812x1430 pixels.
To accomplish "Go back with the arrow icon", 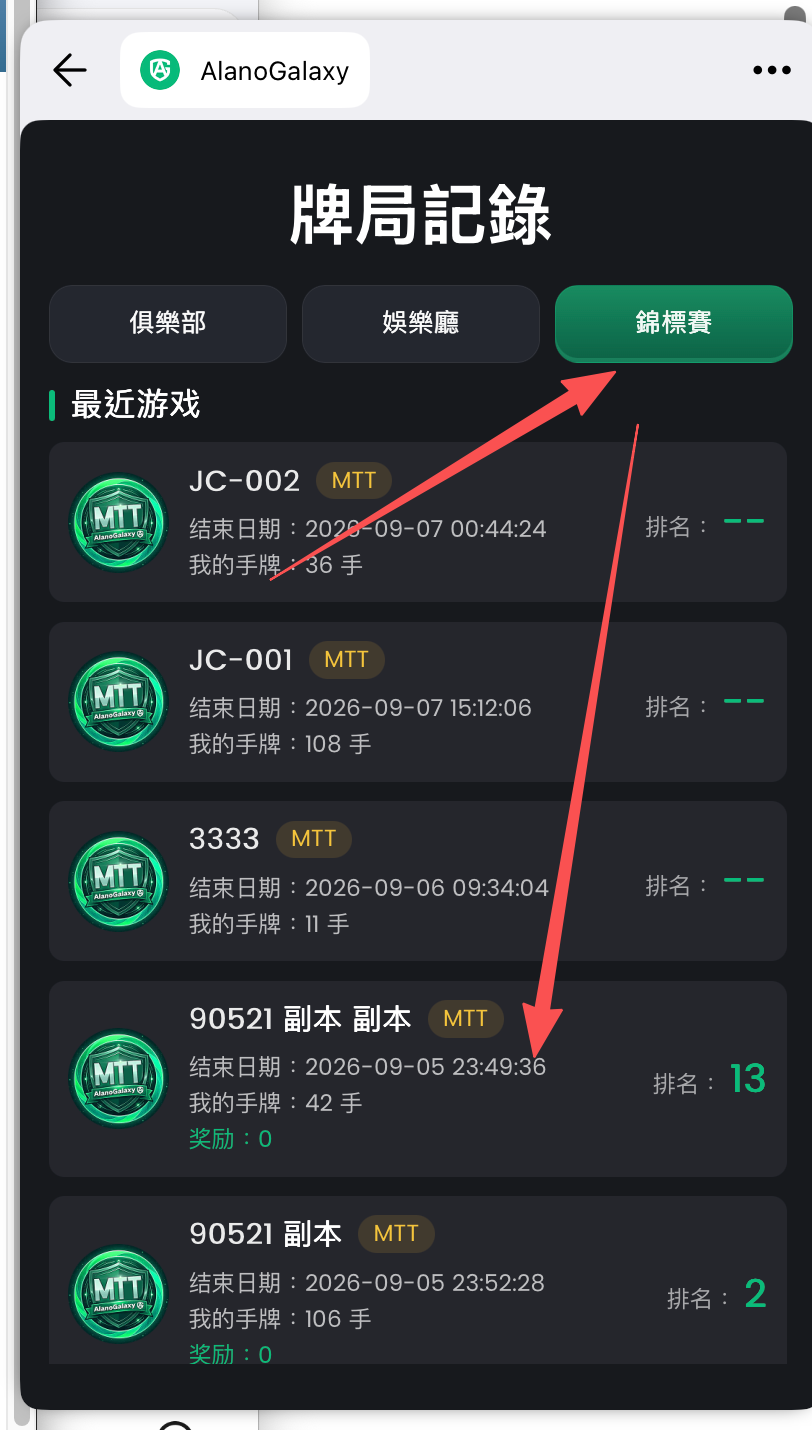I will pos(70,70).
